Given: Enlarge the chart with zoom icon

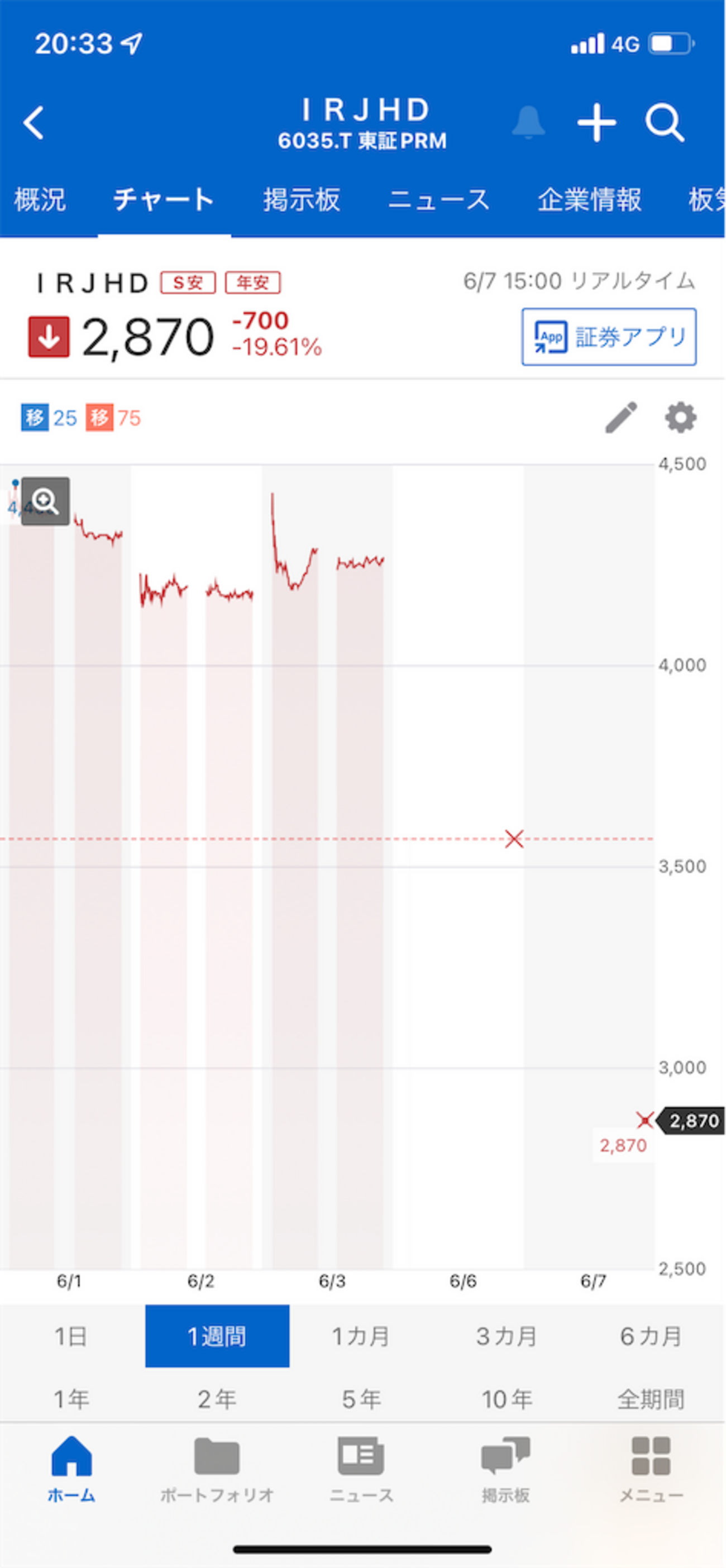Looking at the screenshot, I should pos(45,501).
